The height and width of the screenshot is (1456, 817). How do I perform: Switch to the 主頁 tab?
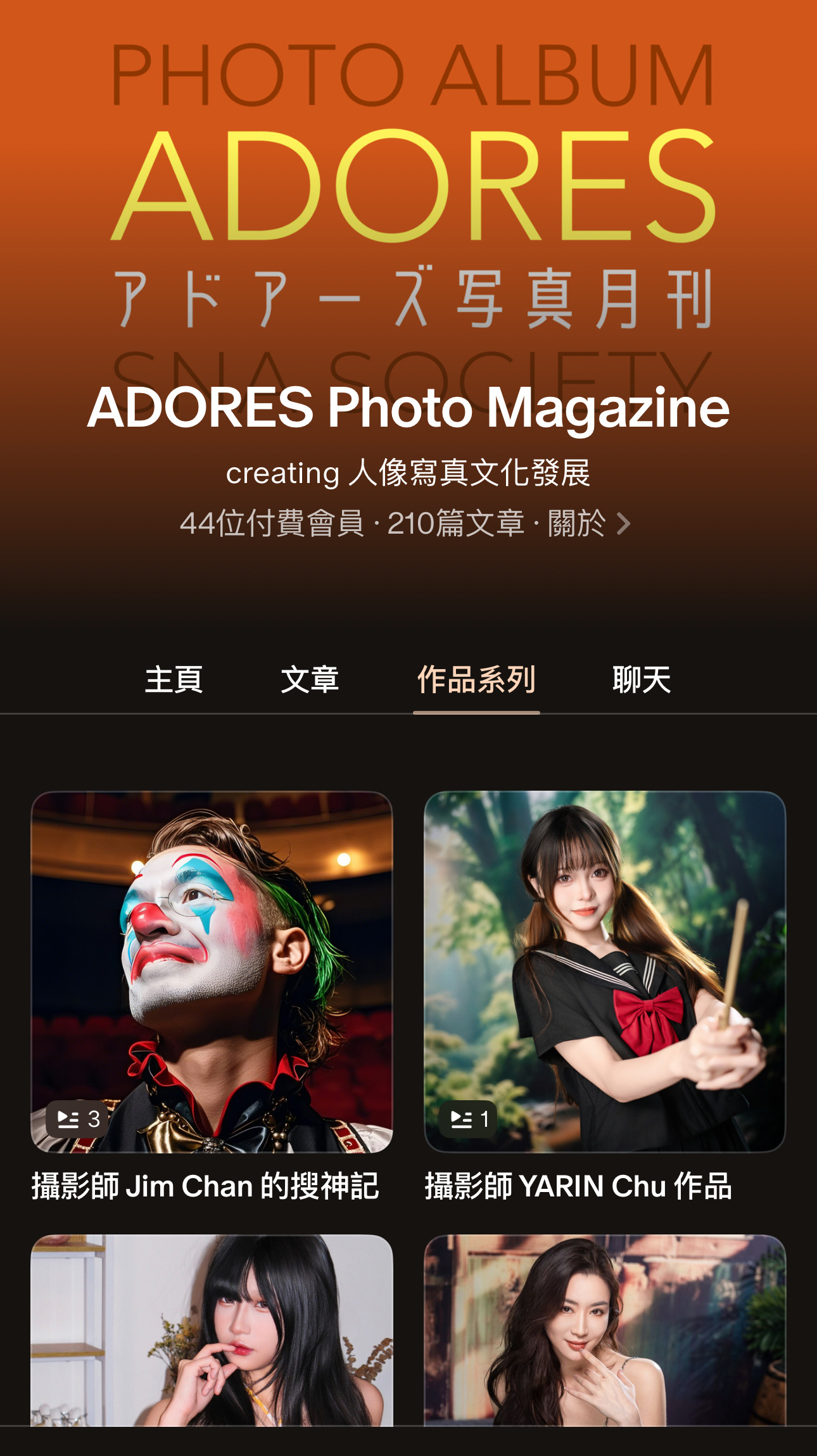pyautogui.click(x=174, y=680)
